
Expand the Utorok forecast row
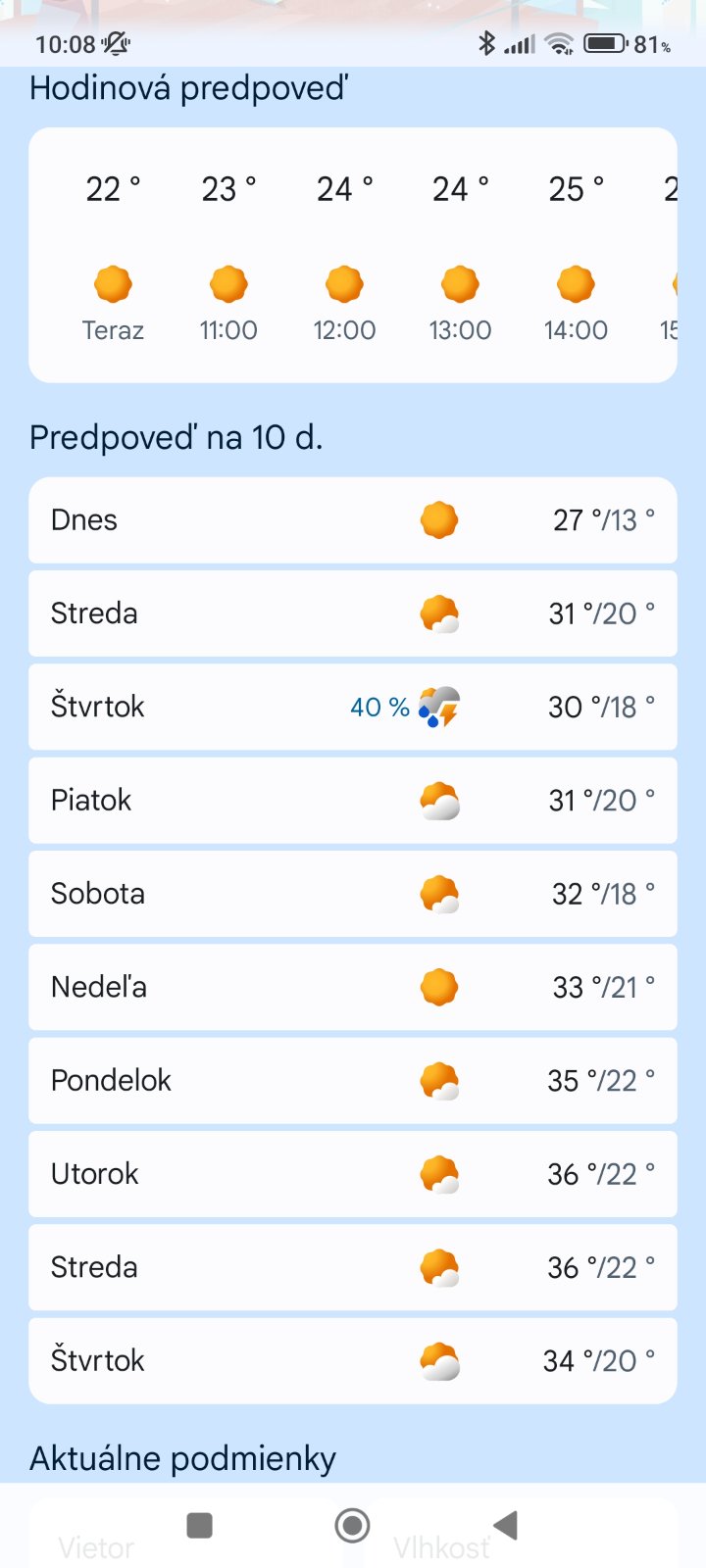tap(353, 1174)
